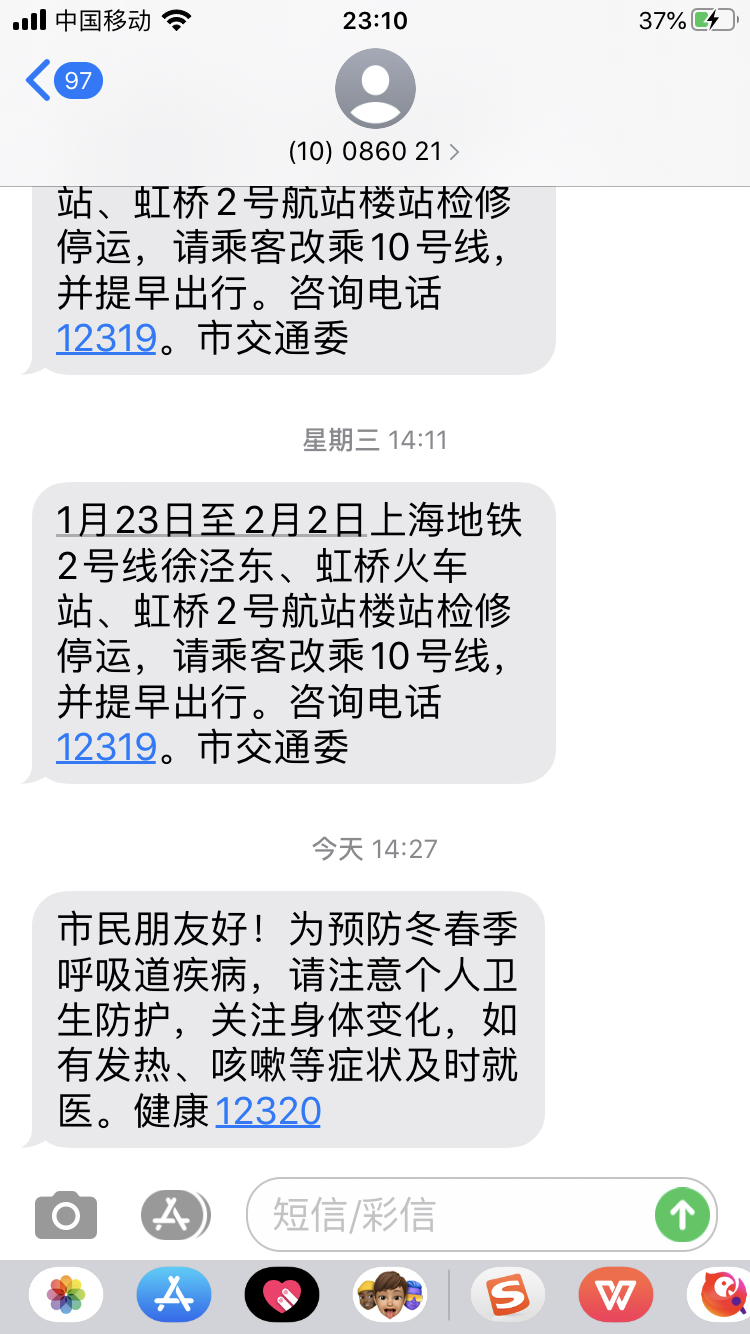Image resolution: width=750 pixels, height=1334 pixels.
Task: Open the App Store in the app strip
Action: tap(174, 1295)
